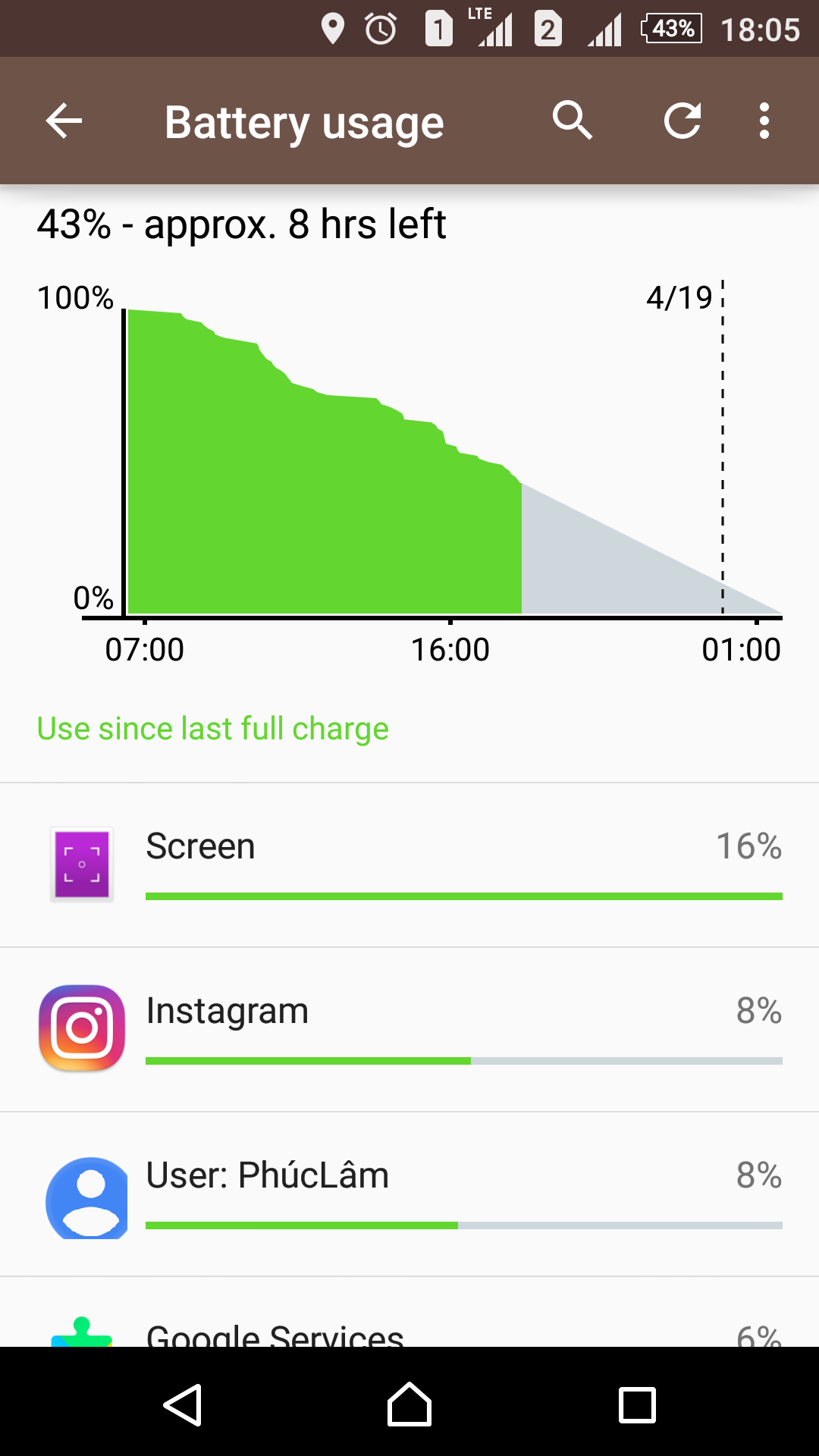Open Screen battery usage details

click(x=409, y=865)
